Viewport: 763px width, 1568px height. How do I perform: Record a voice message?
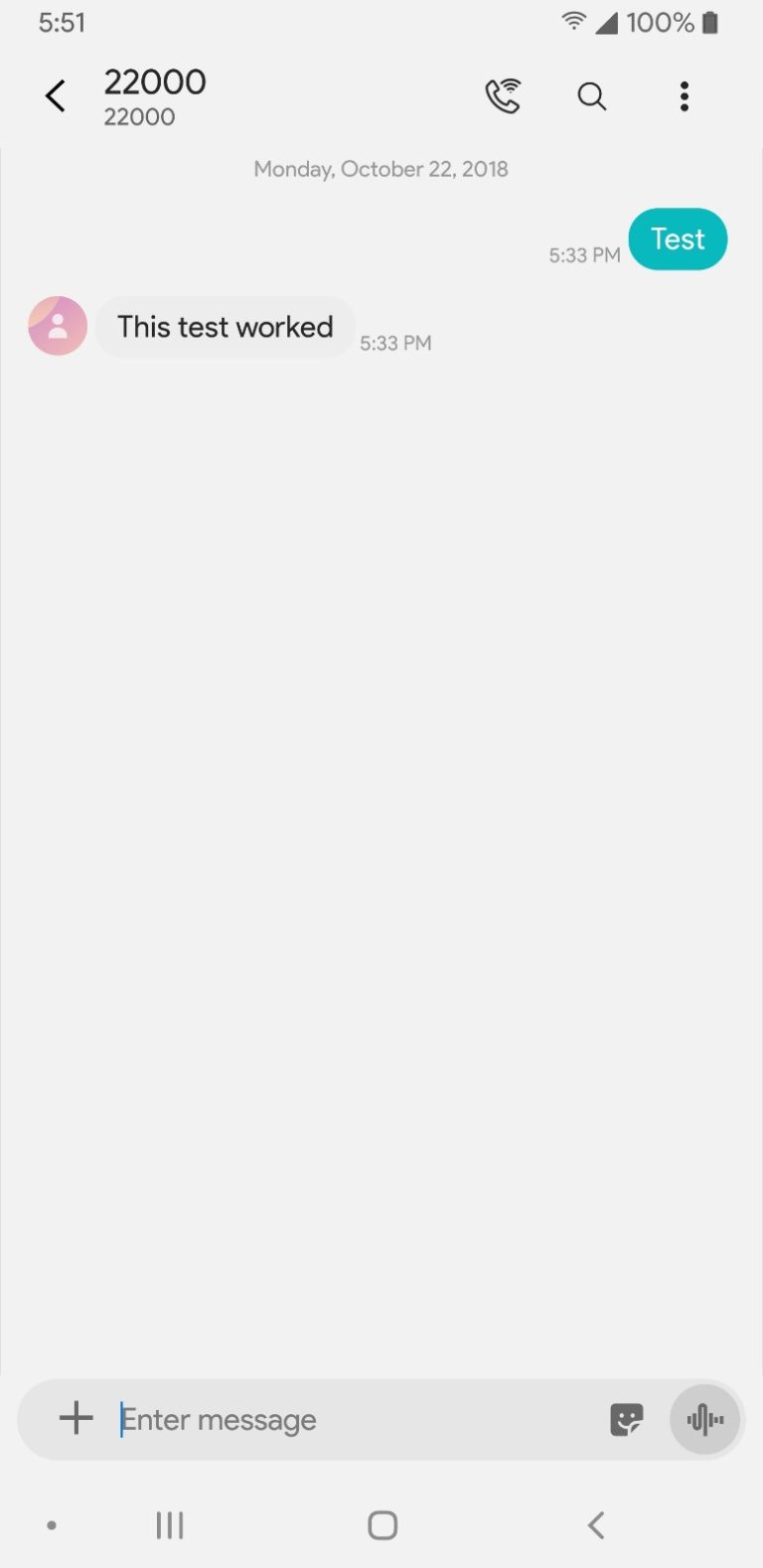[705, 1420]
